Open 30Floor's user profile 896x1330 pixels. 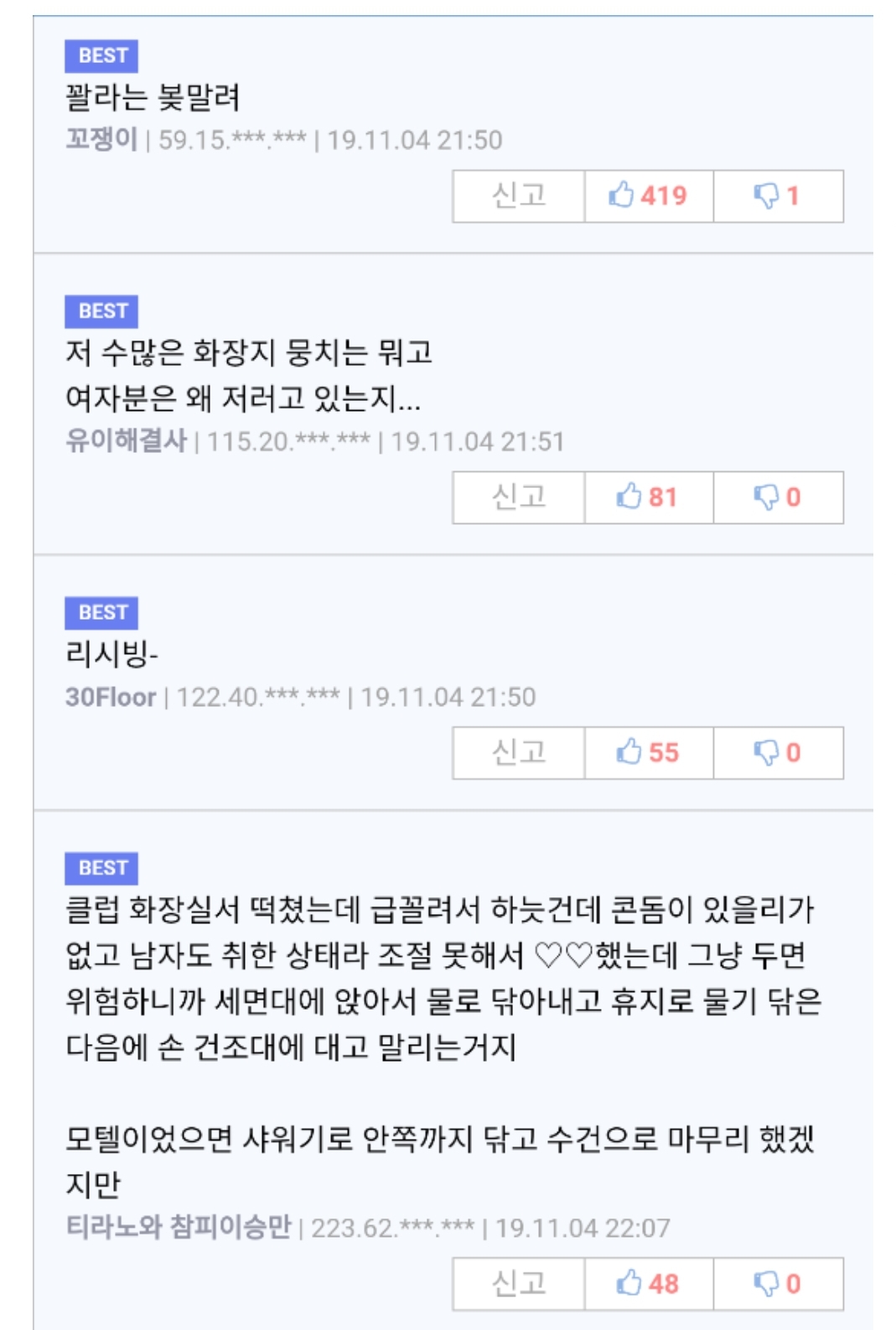coord(111,697)
